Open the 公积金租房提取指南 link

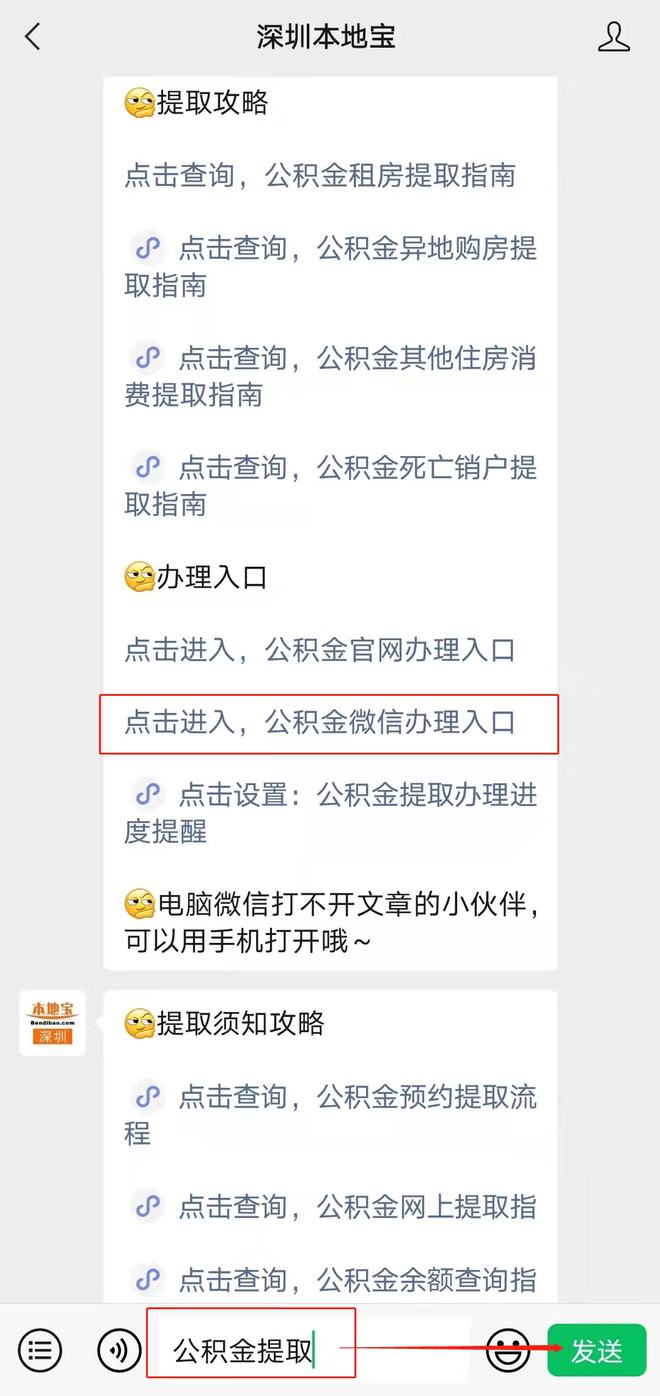(x=320, y=176)
